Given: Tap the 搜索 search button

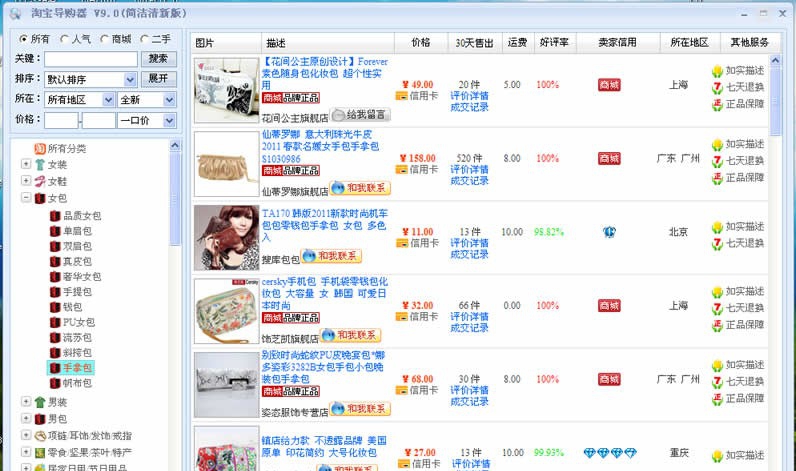Looking at the screenshot, I should click(x=158, y=59).
